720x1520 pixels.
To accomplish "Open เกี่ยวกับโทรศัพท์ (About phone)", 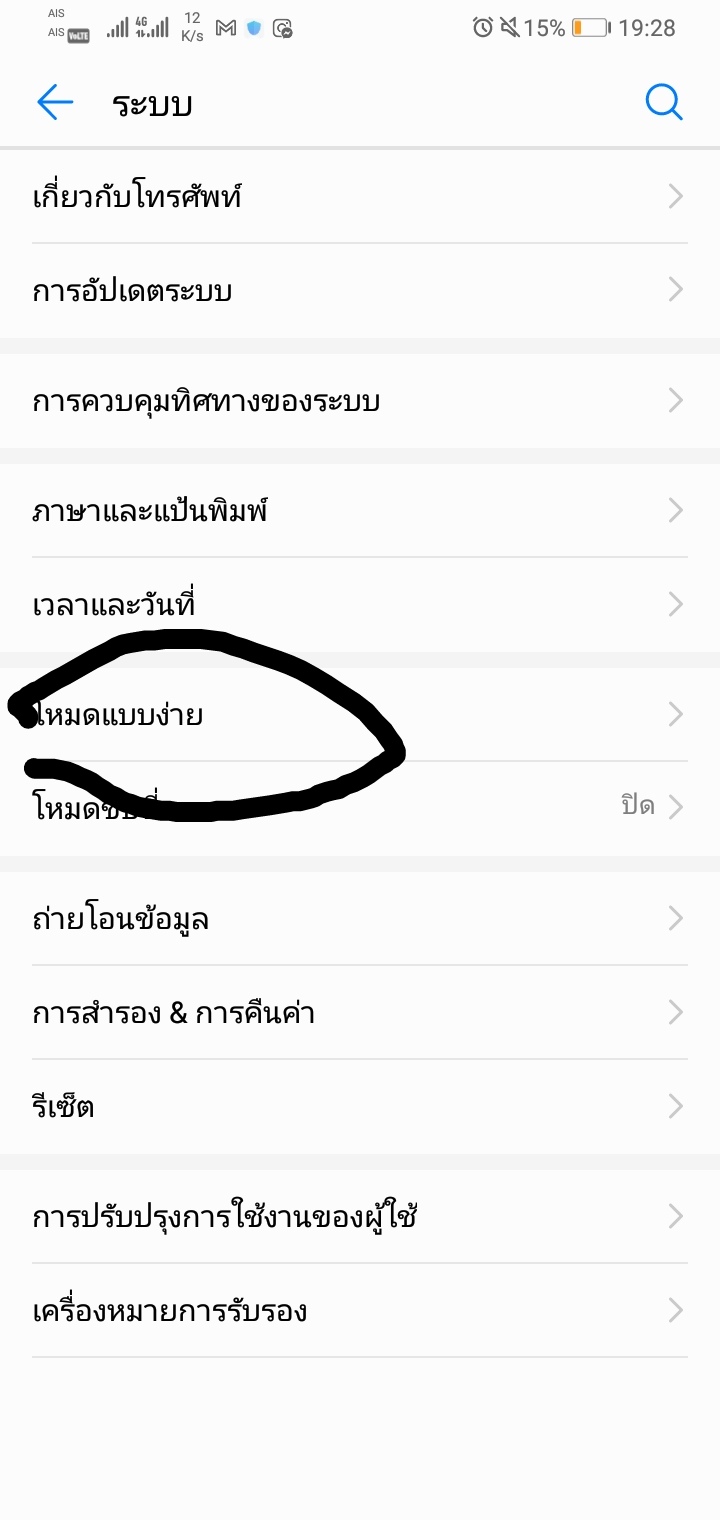I will pyautogui.click(x=360, y=196).
